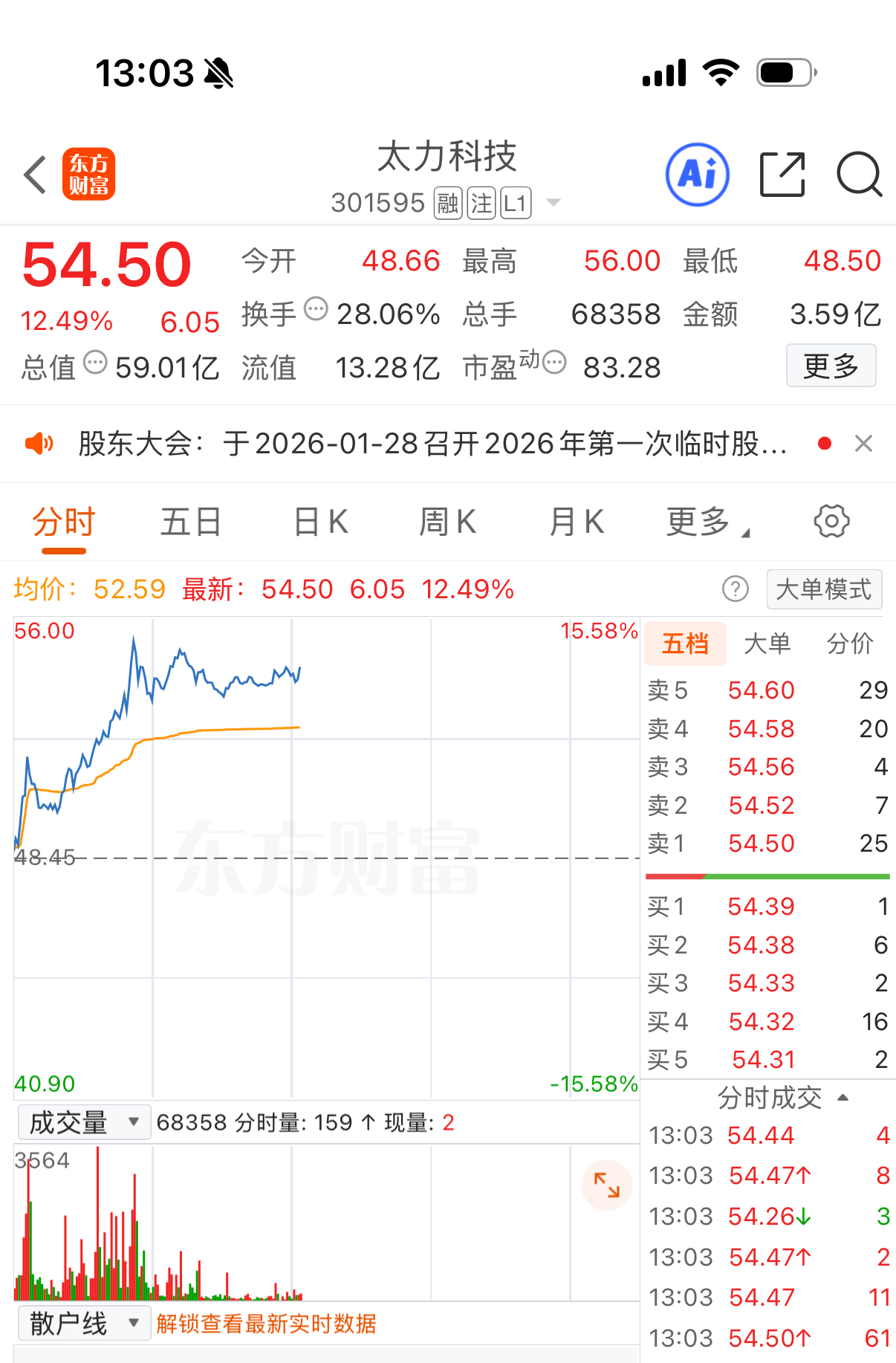Expand the 更多 chart period menu
Image resolution: width=896 pixels, height=1363 pixels.
706,522
